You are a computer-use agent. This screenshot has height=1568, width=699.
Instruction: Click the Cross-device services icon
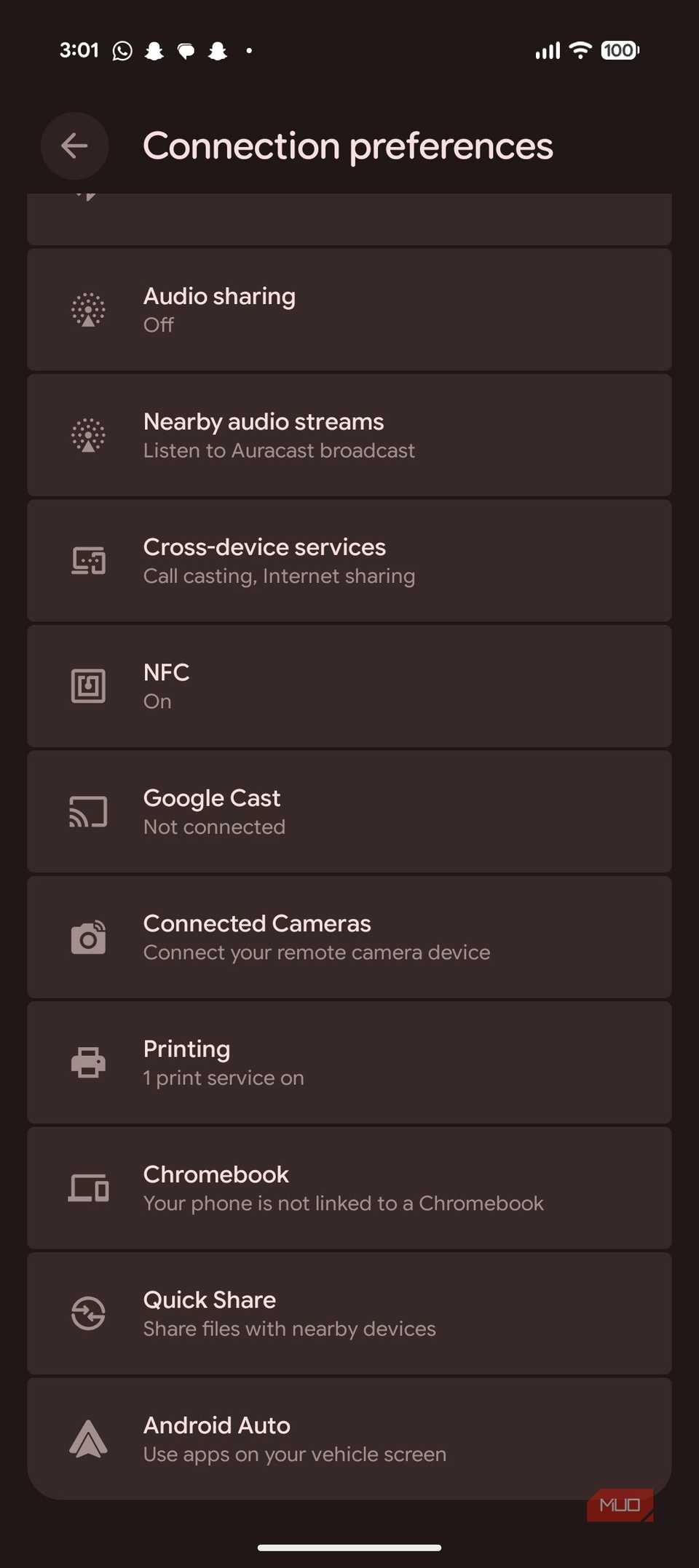coord(87,560)
